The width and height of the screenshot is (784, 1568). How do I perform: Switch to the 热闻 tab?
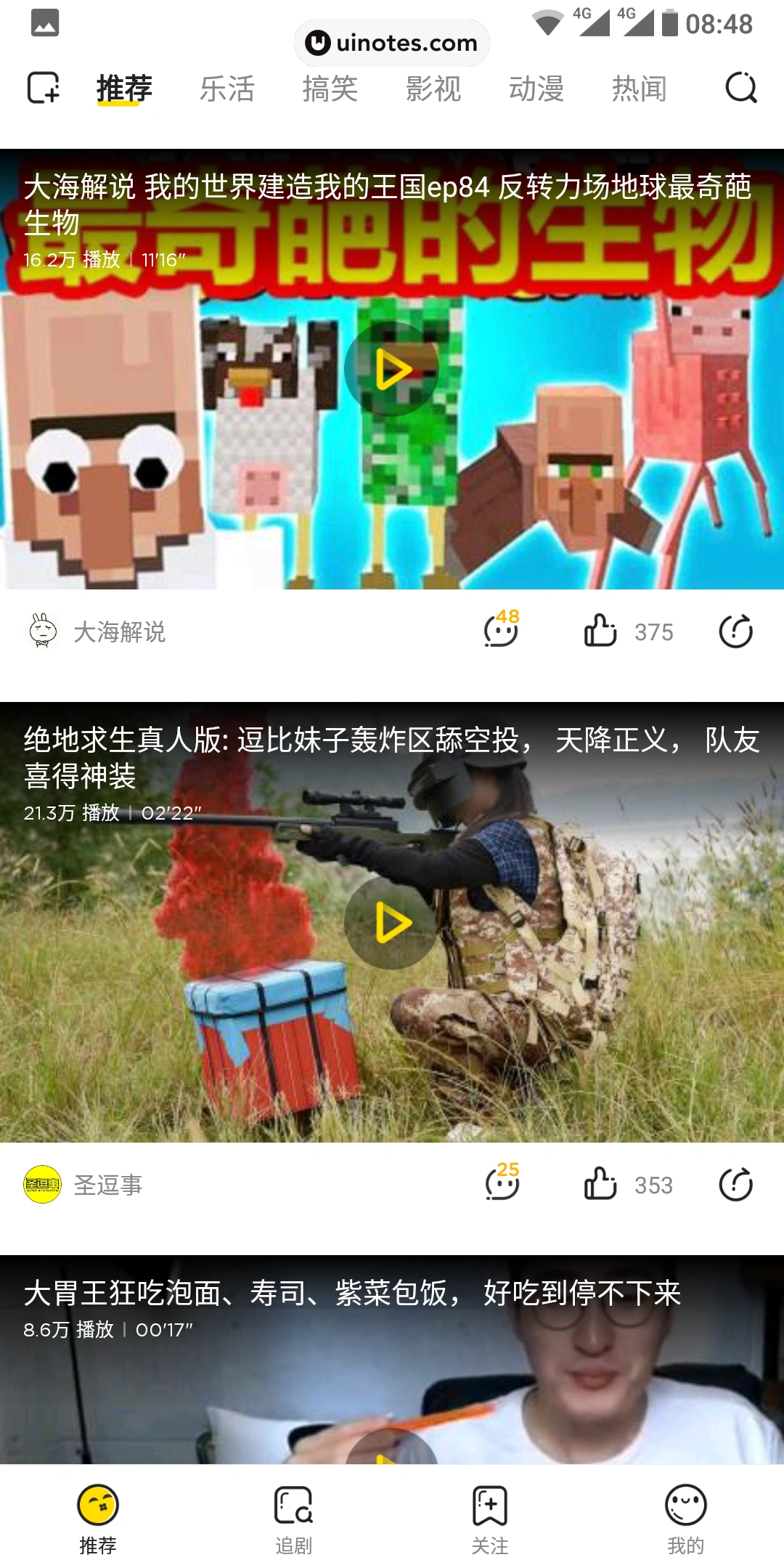(640, 89)
